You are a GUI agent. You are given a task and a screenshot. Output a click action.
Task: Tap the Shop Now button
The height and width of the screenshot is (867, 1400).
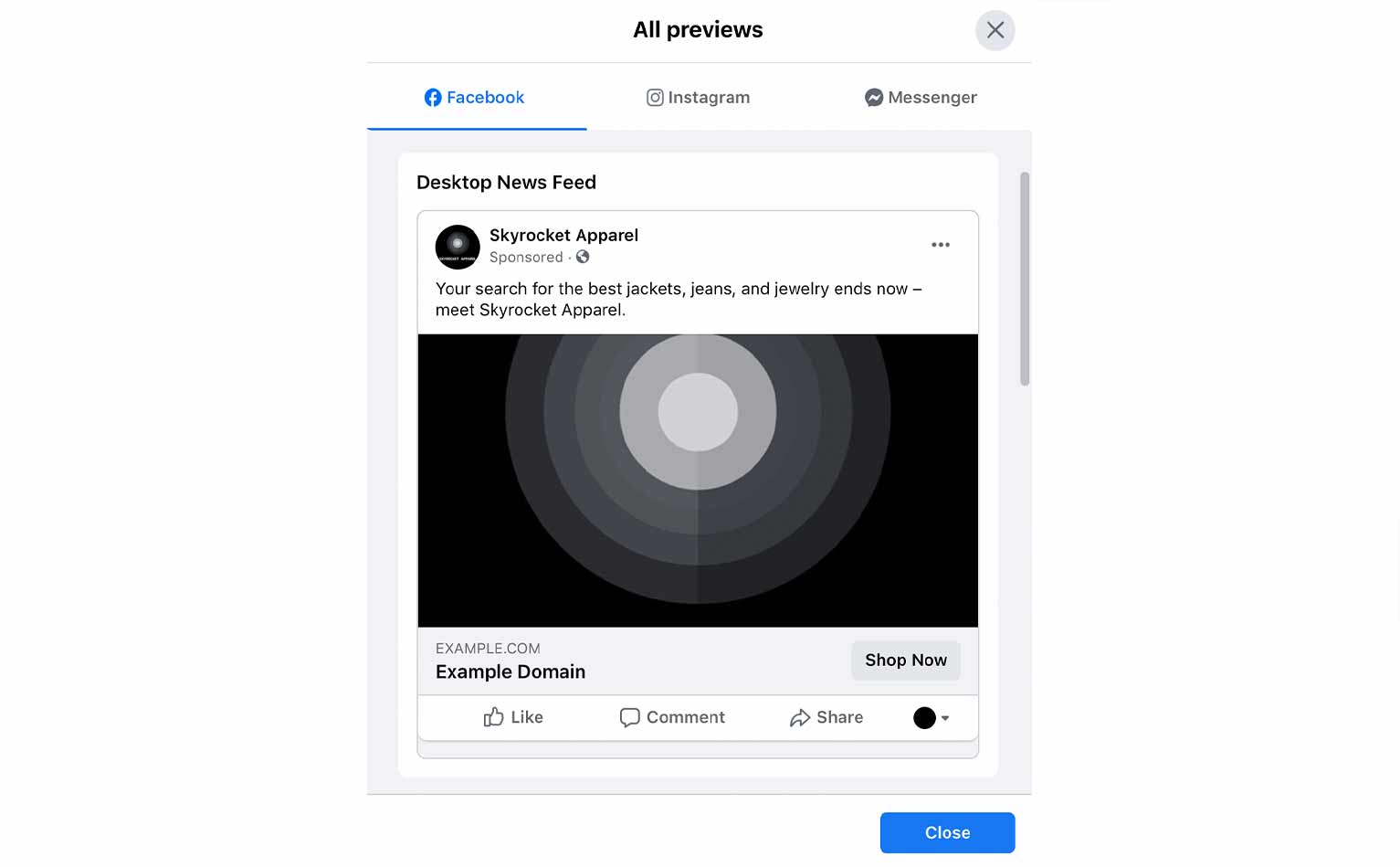pos(905,661)
